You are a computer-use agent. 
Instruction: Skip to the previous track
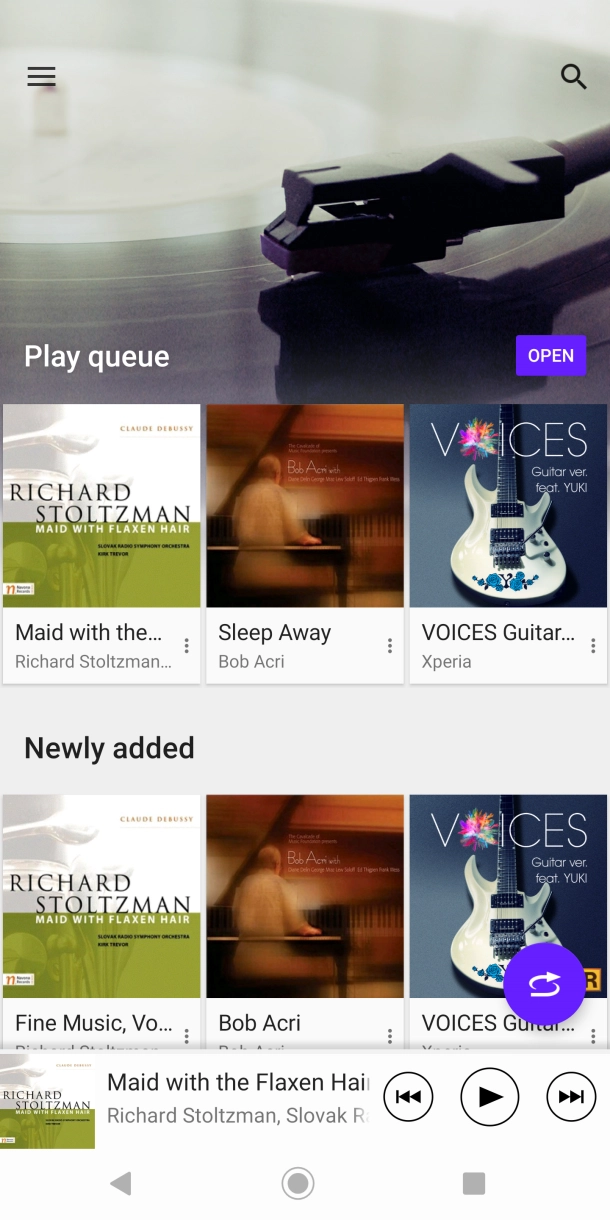pos(408,1097)
